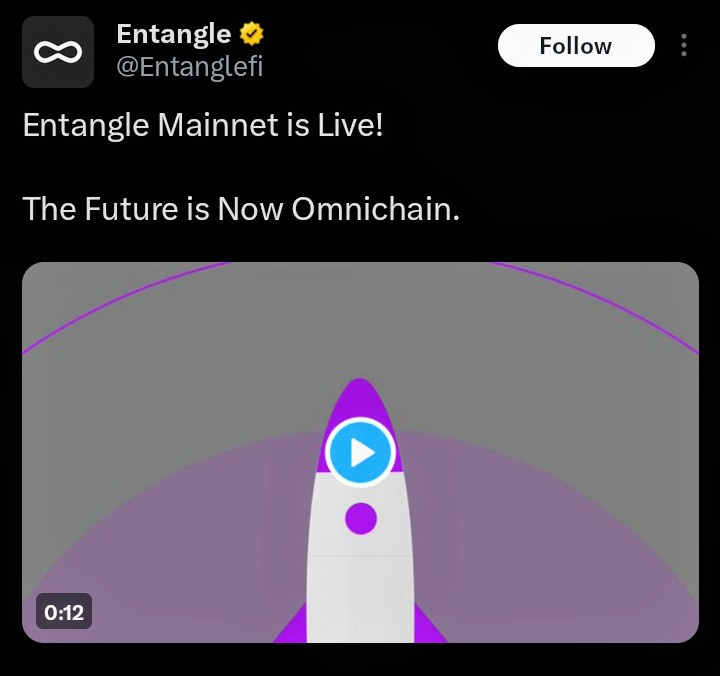Play the rocket launch video
This screenshot has width=720, height=676.
click(x=360, y=453)
